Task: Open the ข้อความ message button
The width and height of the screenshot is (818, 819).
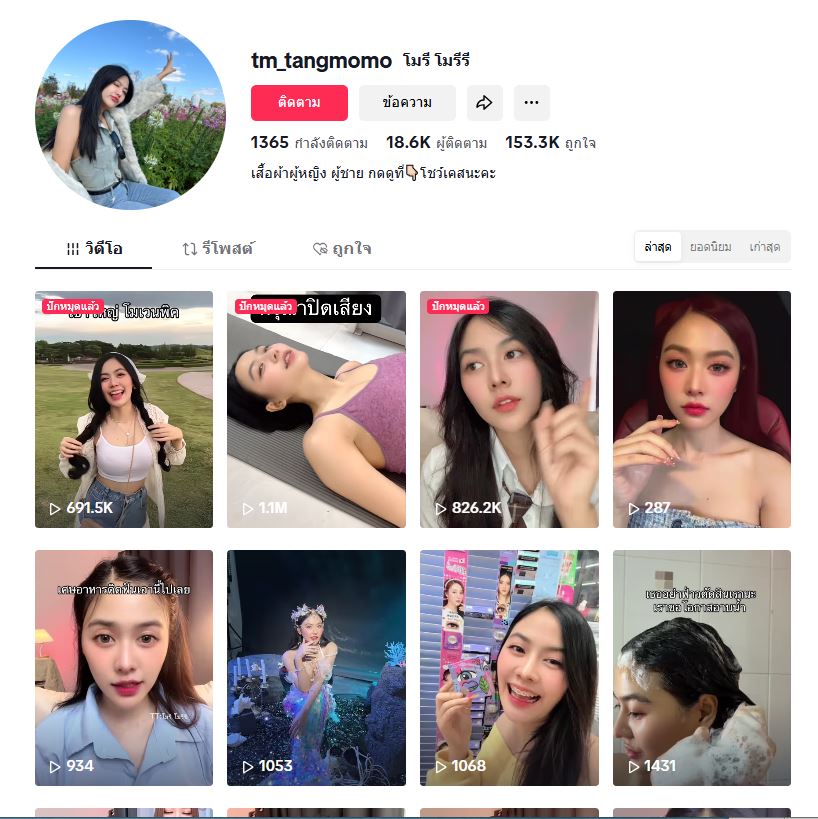Action: (x=407, y=103)
